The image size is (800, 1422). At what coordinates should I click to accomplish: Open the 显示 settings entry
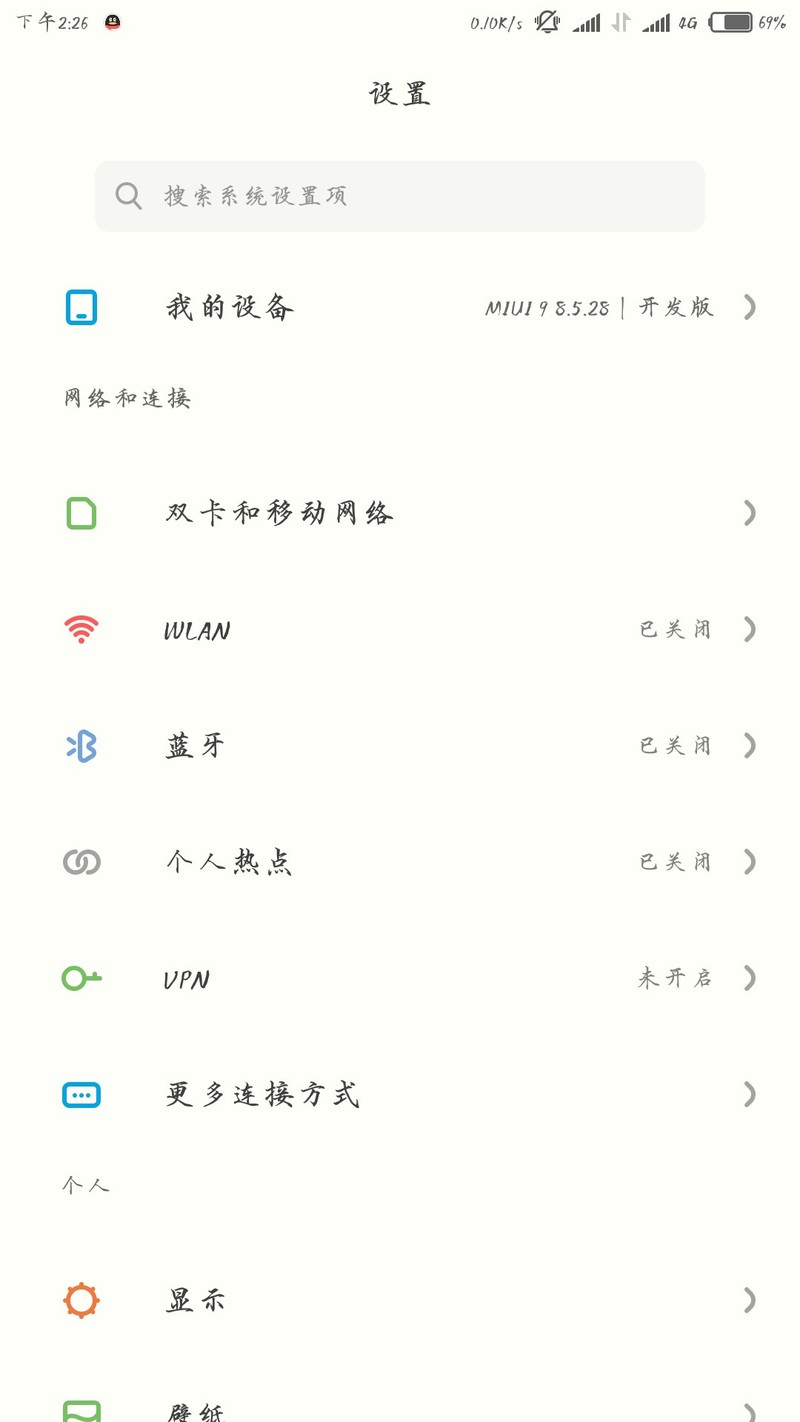pyautogui.click(x=194, y=1299)
